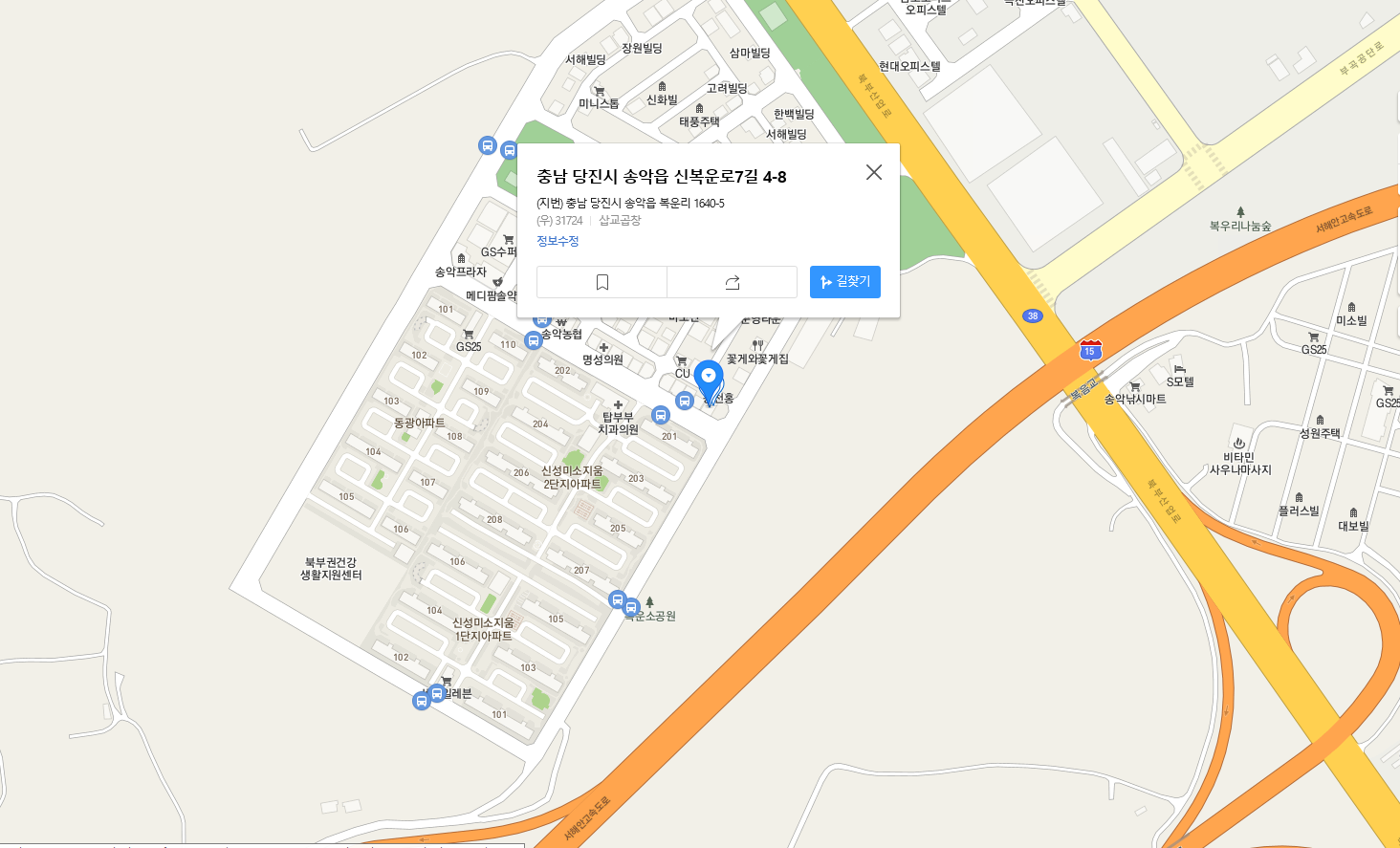This screenshot has height=848, width=1400.
Task: Bookmark this address
Action: pos(602,282)
